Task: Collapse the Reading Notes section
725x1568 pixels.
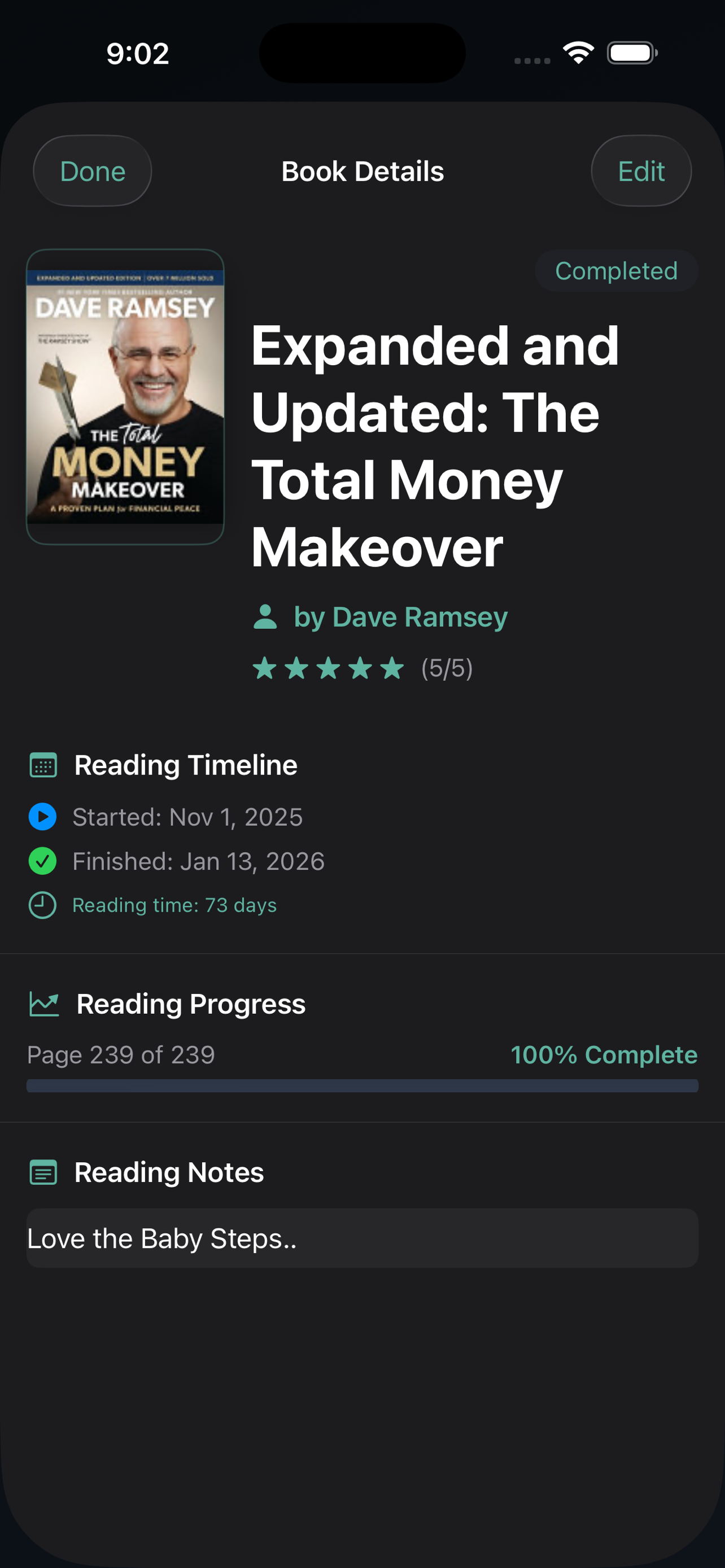Action: [x=168, y=1171]
